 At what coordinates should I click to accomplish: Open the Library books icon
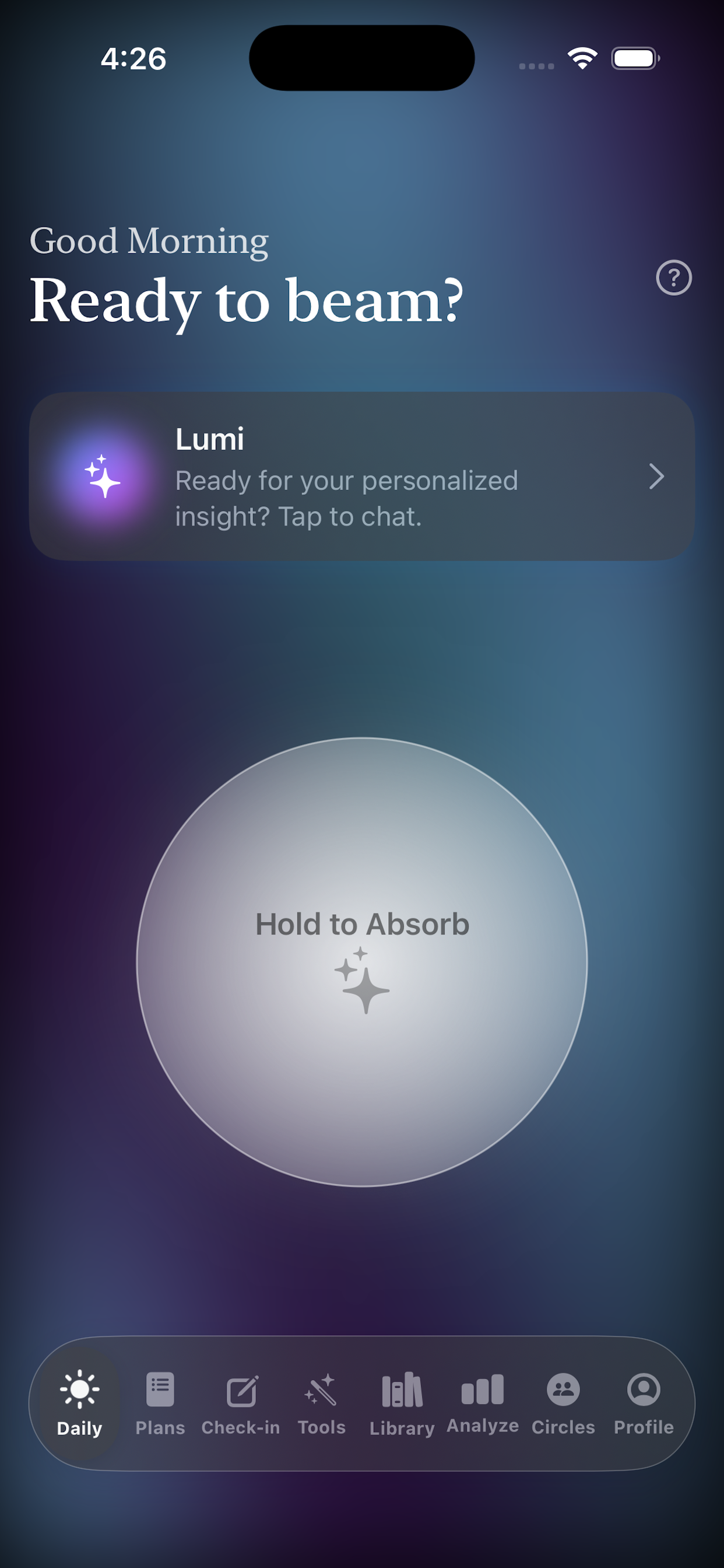point(403,1389)
